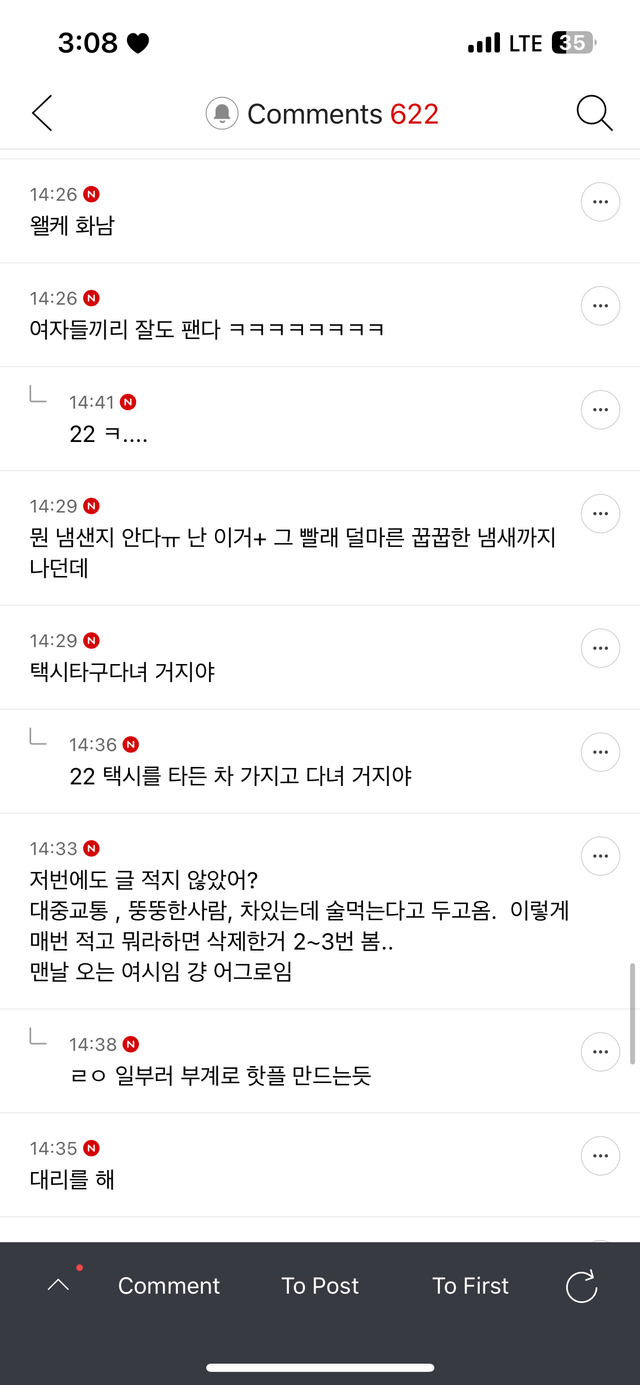Open options for the 14:41 reply '22 ㅋ....'

pyautogui.click(x=600, y=410)
